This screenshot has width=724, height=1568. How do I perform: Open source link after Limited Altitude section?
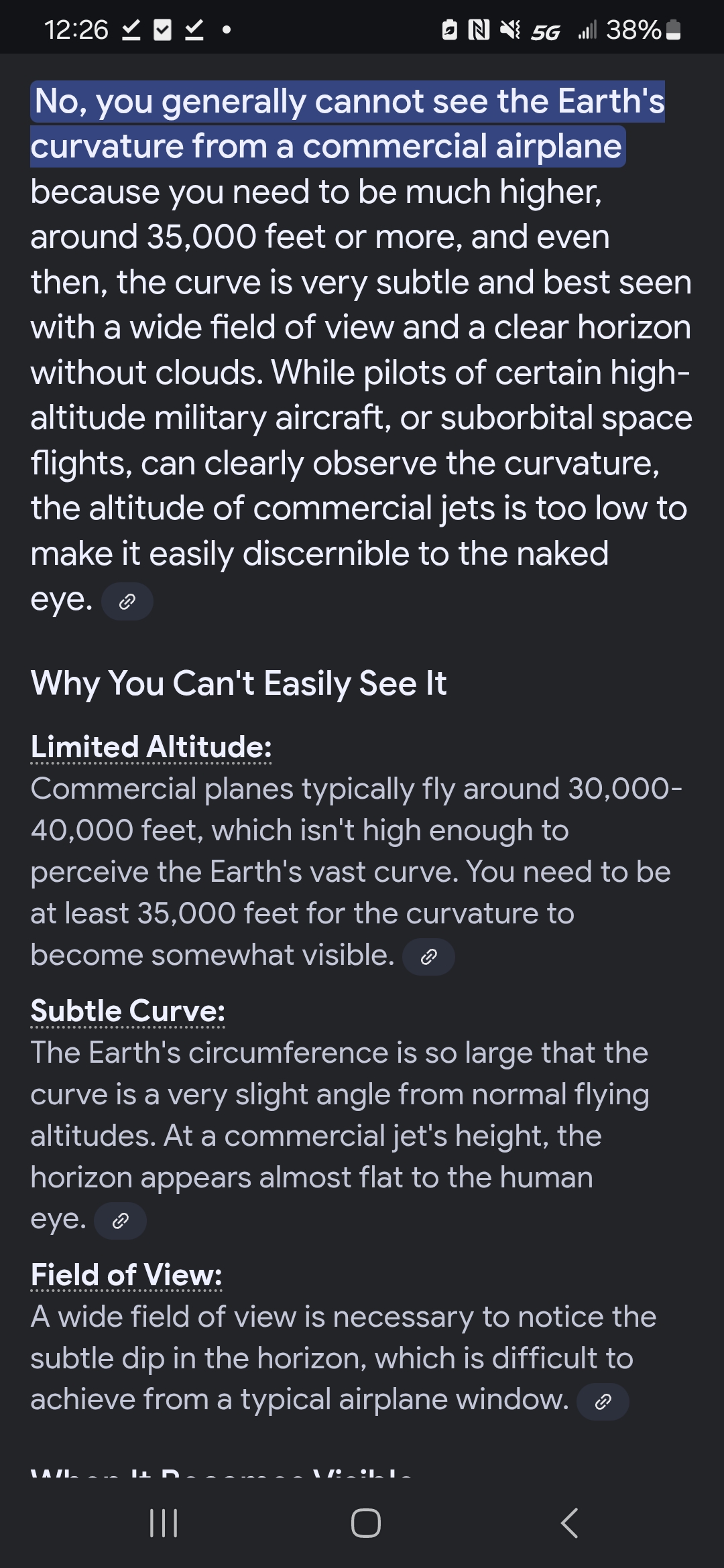click(428, 957)
